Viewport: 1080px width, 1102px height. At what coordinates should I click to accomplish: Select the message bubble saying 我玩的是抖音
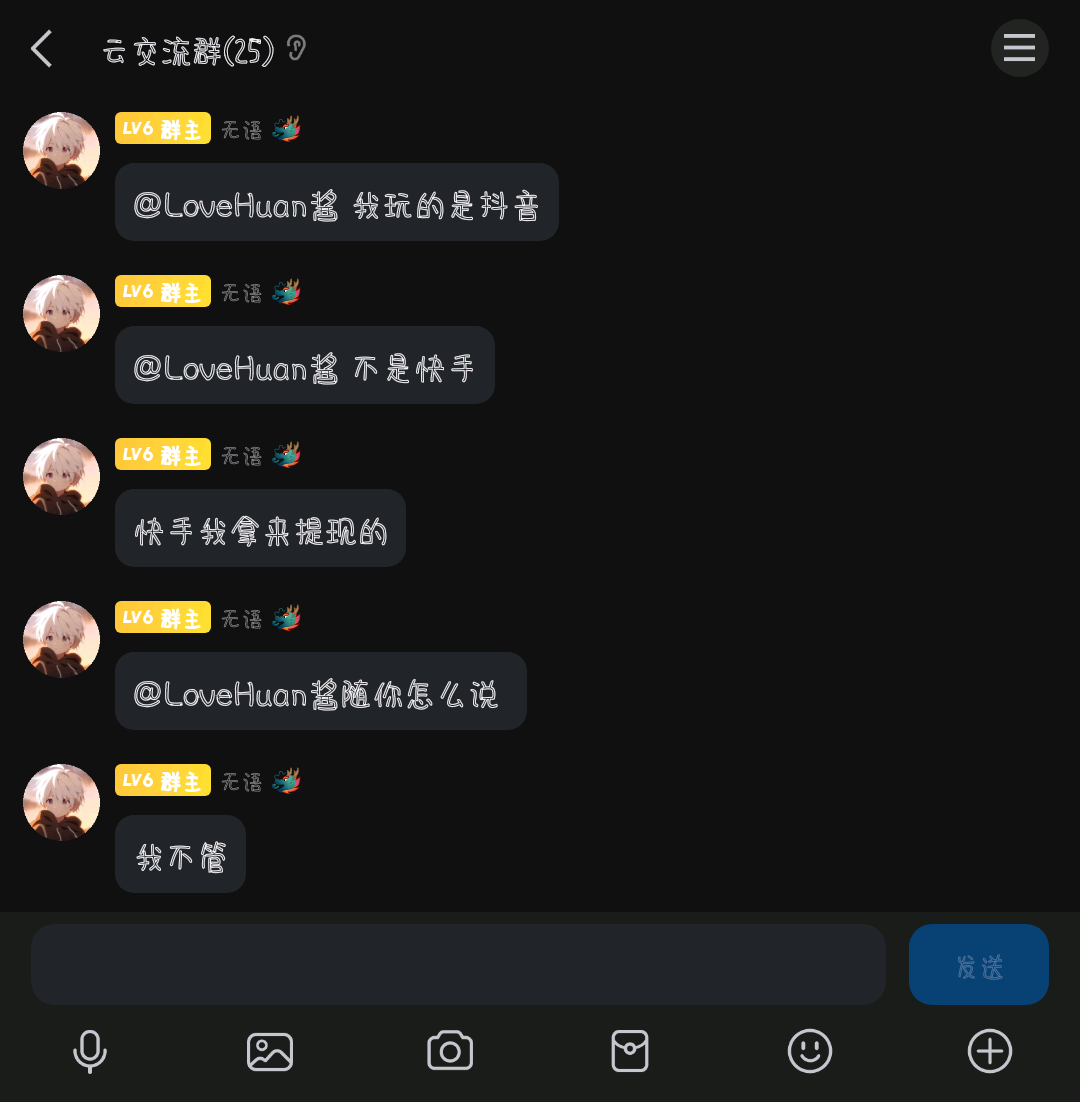[x=336, y=202]
